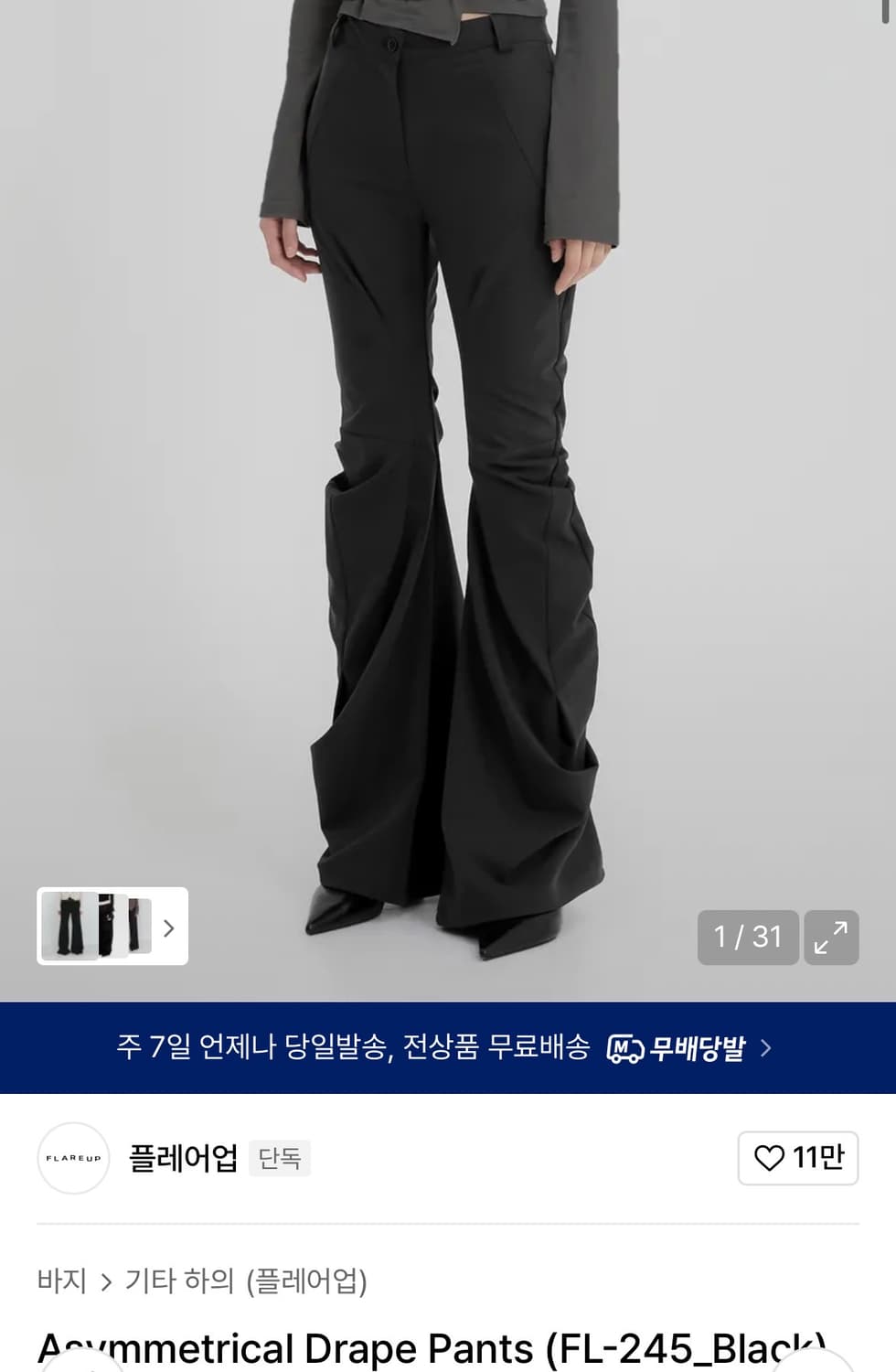Tap the fullscreen expand arrows icon
Image resolution: width=896 pixels, height=1372 pixels.
point(830,938)
